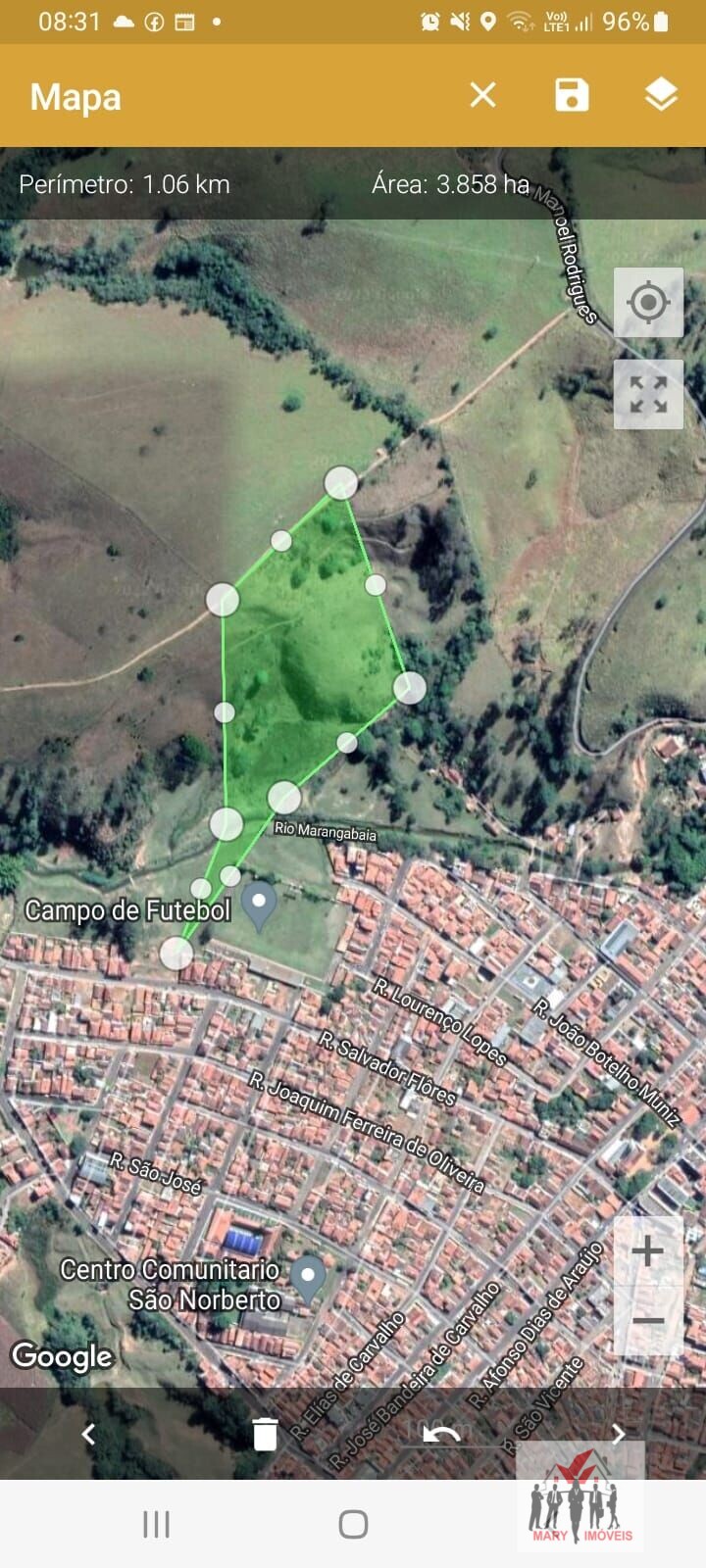Delete the drawn polygon with trash icon
Image resolution: width=706 pixels, height=1568 pixels.
point(265,1434)
